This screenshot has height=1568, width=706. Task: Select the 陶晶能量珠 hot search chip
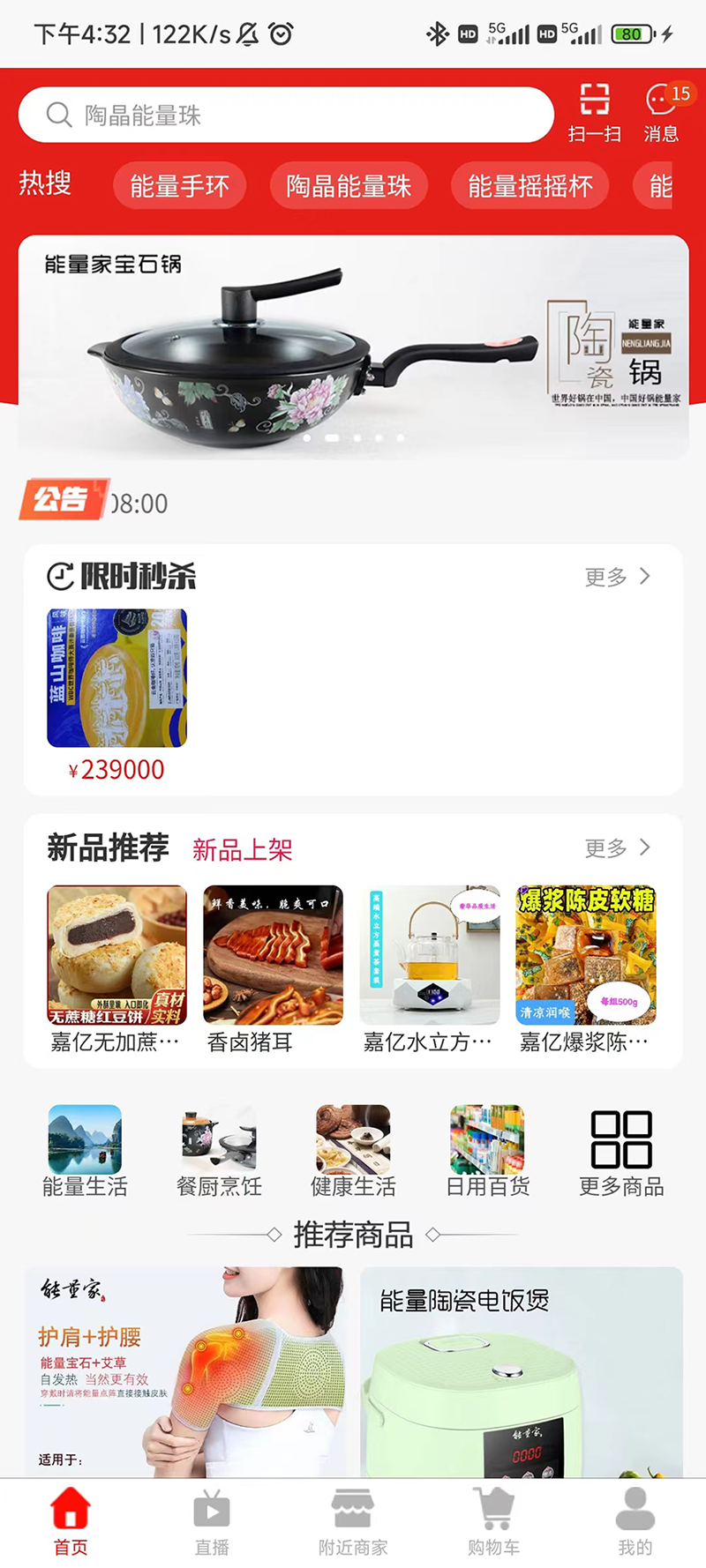pos(349,186)
